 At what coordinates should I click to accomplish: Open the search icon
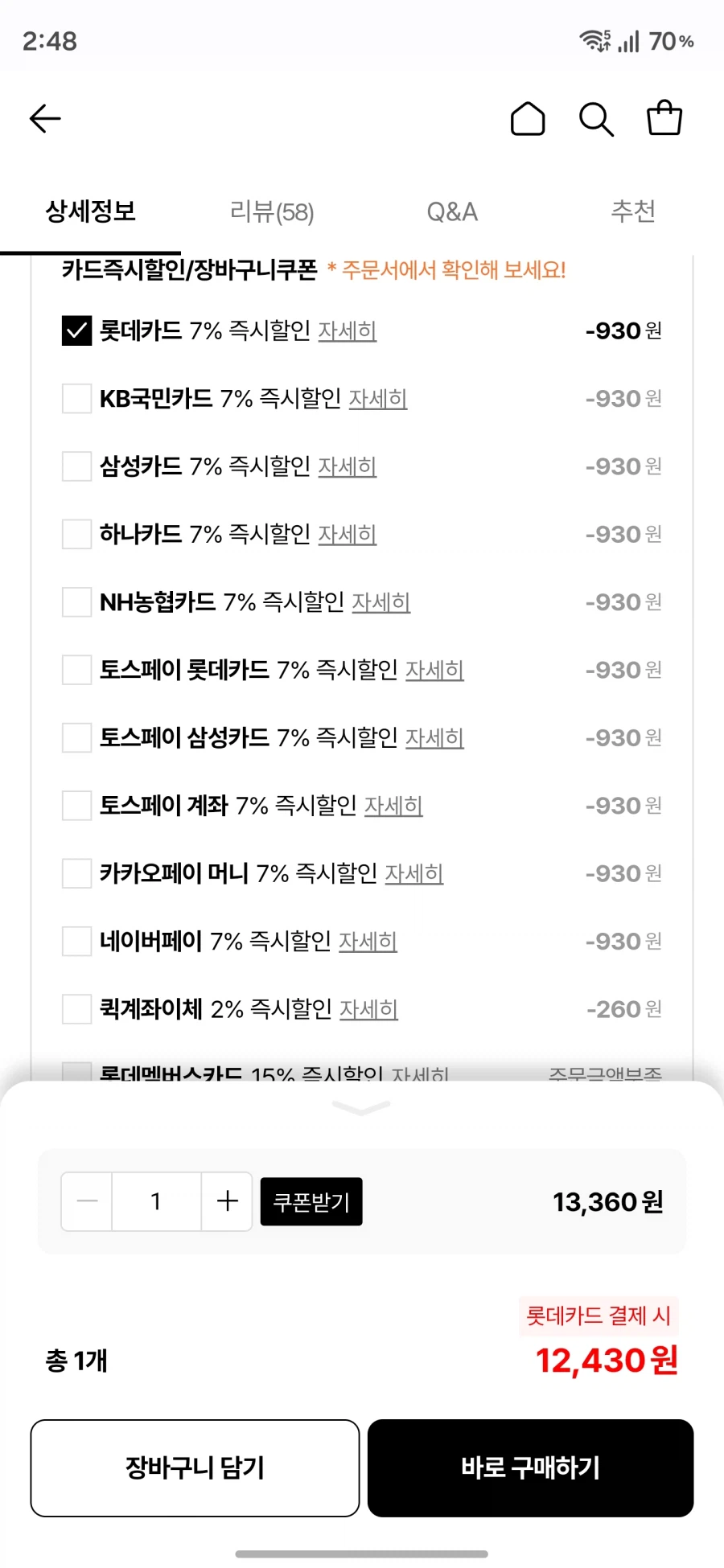[x=595, y=118]
